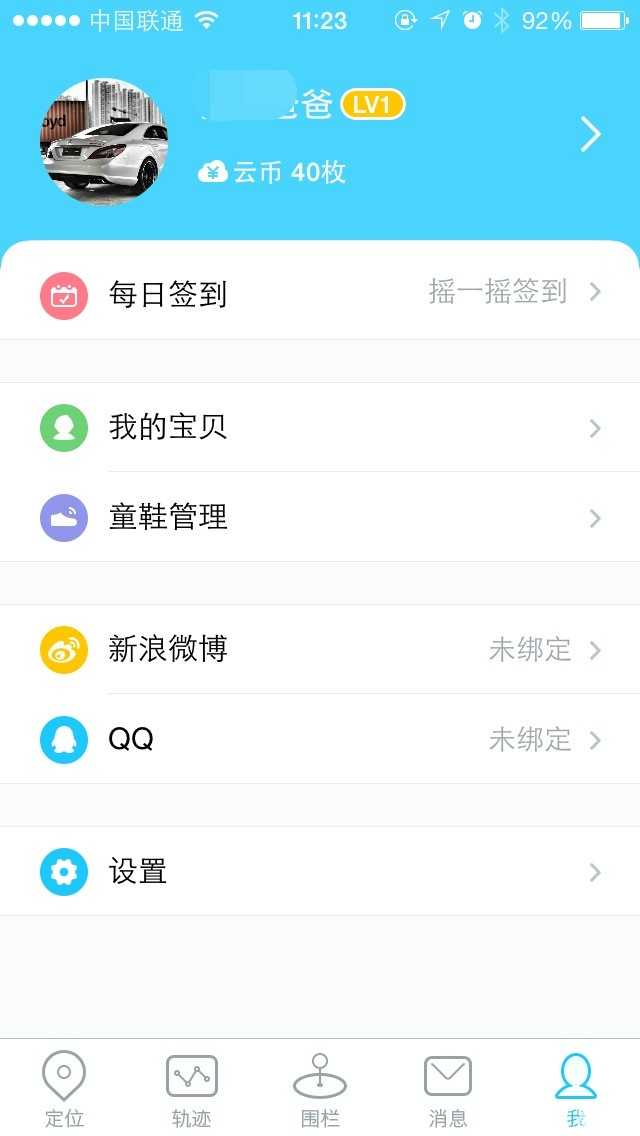
Task: Bind the QQ account
Action: pyautogui.click(x=320, y=739)
